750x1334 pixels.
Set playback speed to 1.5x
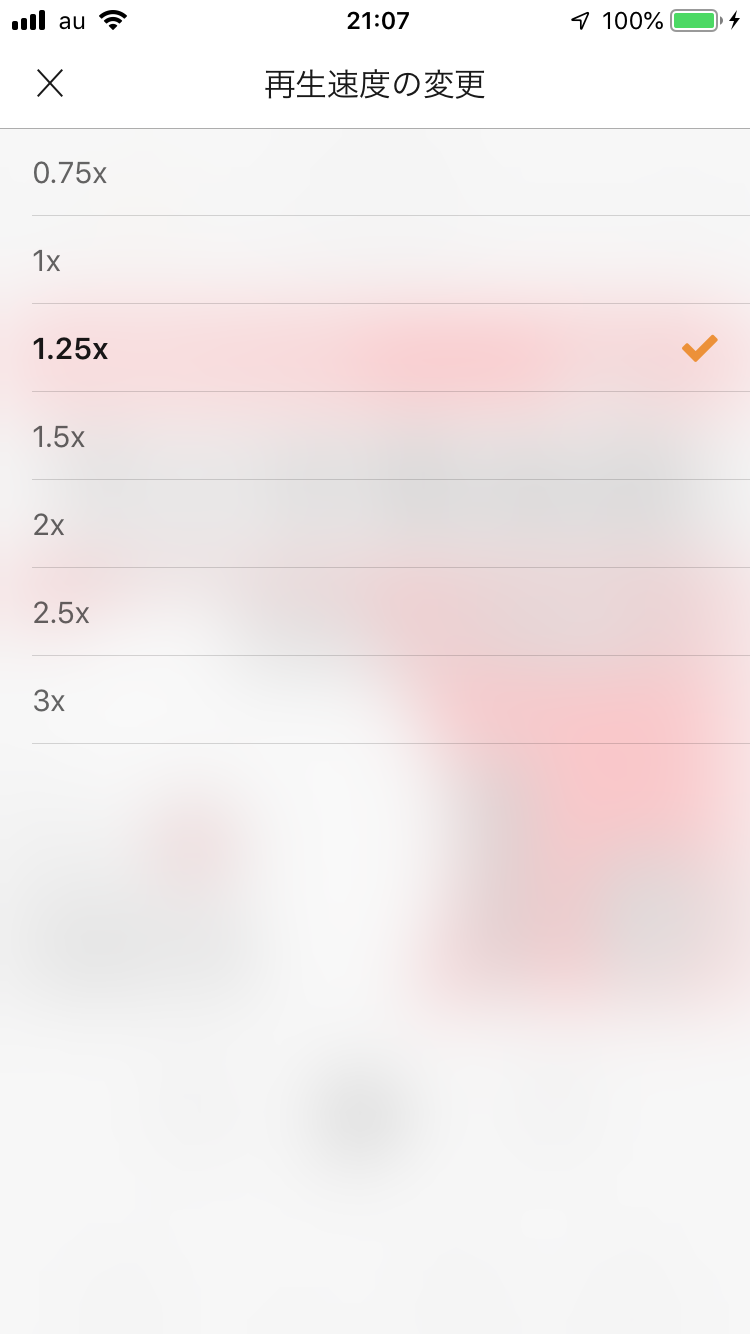(375, 436)
